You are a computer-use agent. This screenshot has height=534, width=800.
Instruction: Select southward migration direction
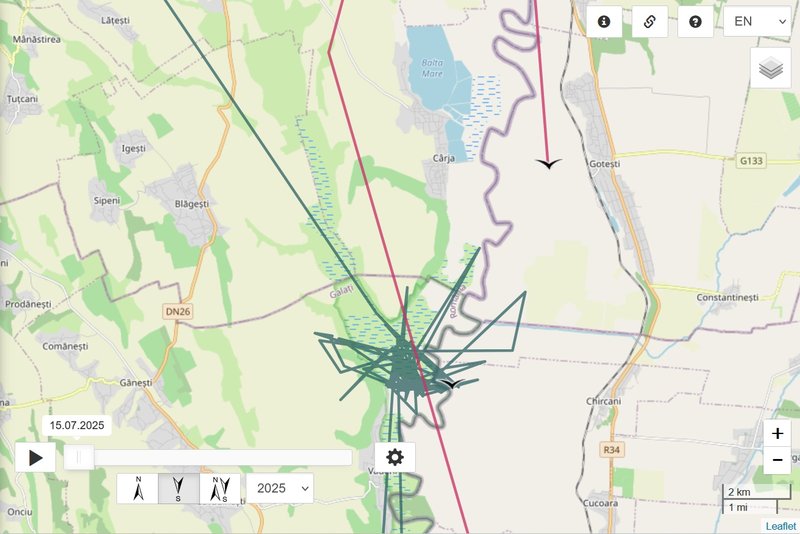click(x=179, y=489)
